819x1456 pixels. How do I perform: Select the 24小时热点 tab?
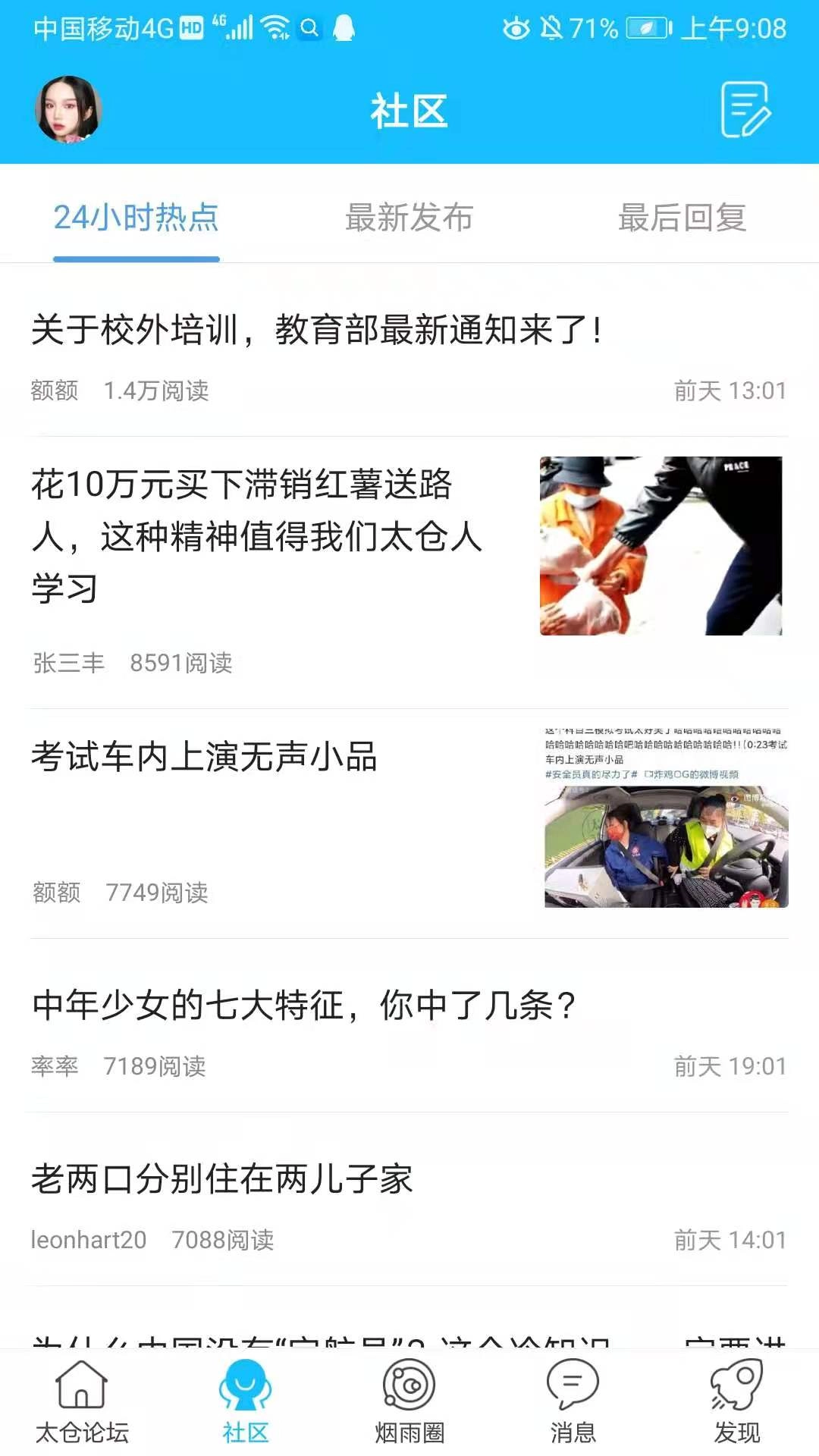point(136,218)
